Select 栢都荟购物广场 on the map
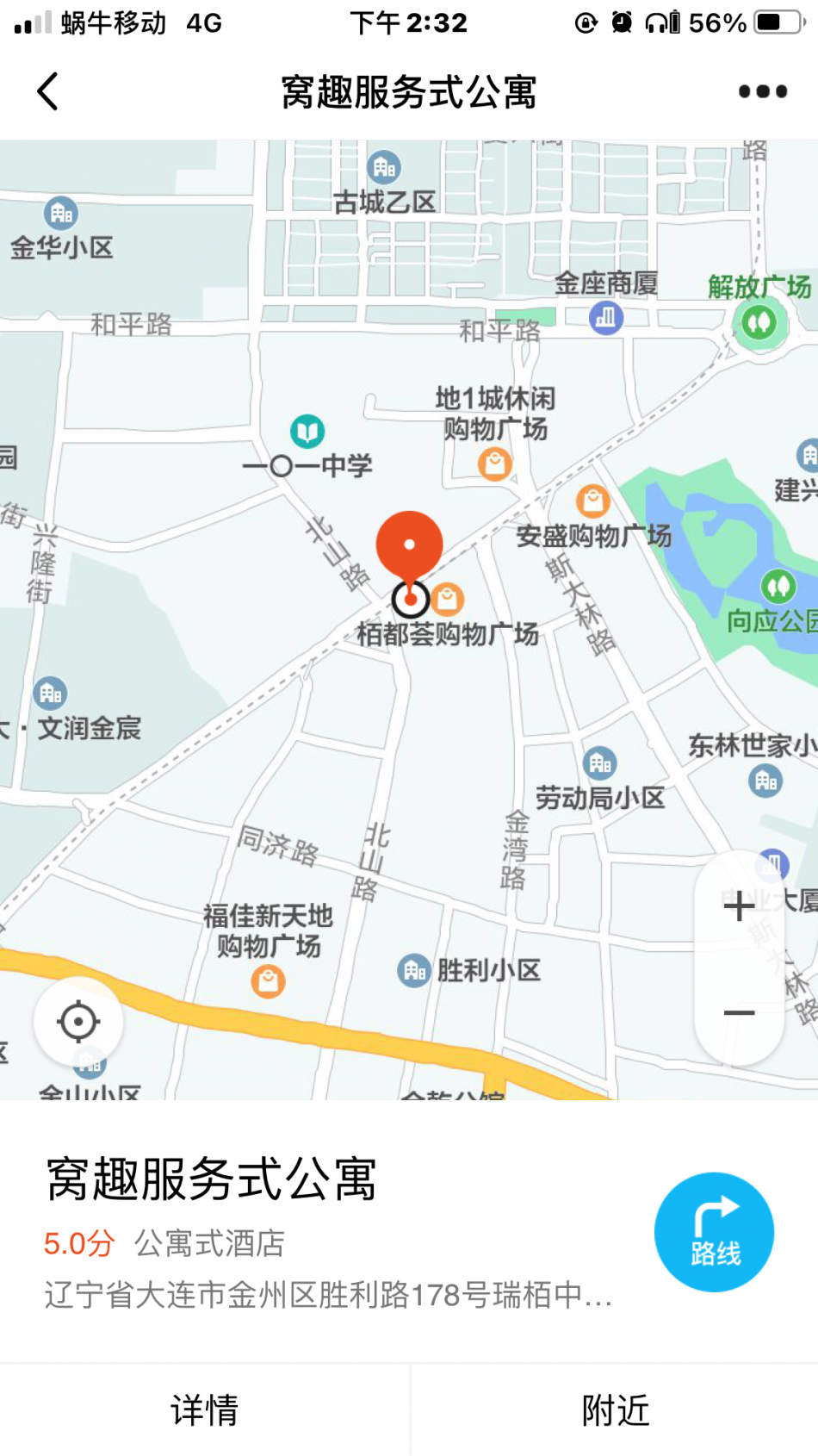Screen dimensions: 818x1456 [x=448, y=599]
